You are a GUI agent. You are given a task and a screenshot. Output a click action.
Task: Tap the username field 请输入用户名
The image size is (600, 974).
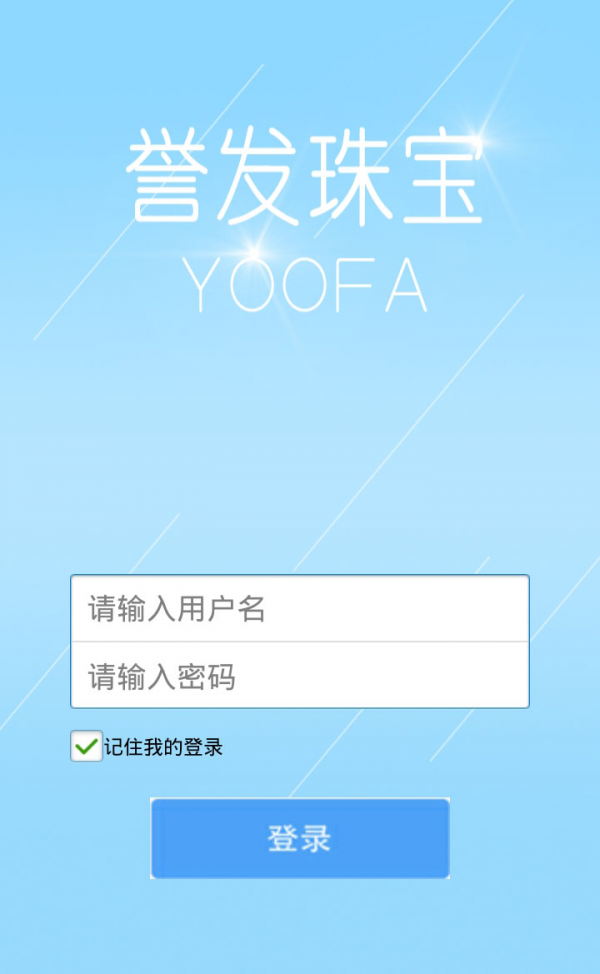(299, 608)
